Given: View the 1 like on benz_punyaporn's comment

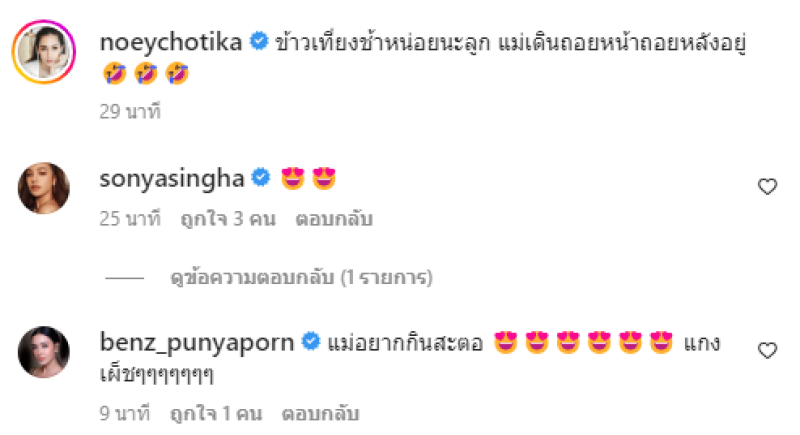Looking at the screenshot, I should [x=216, y=411].
